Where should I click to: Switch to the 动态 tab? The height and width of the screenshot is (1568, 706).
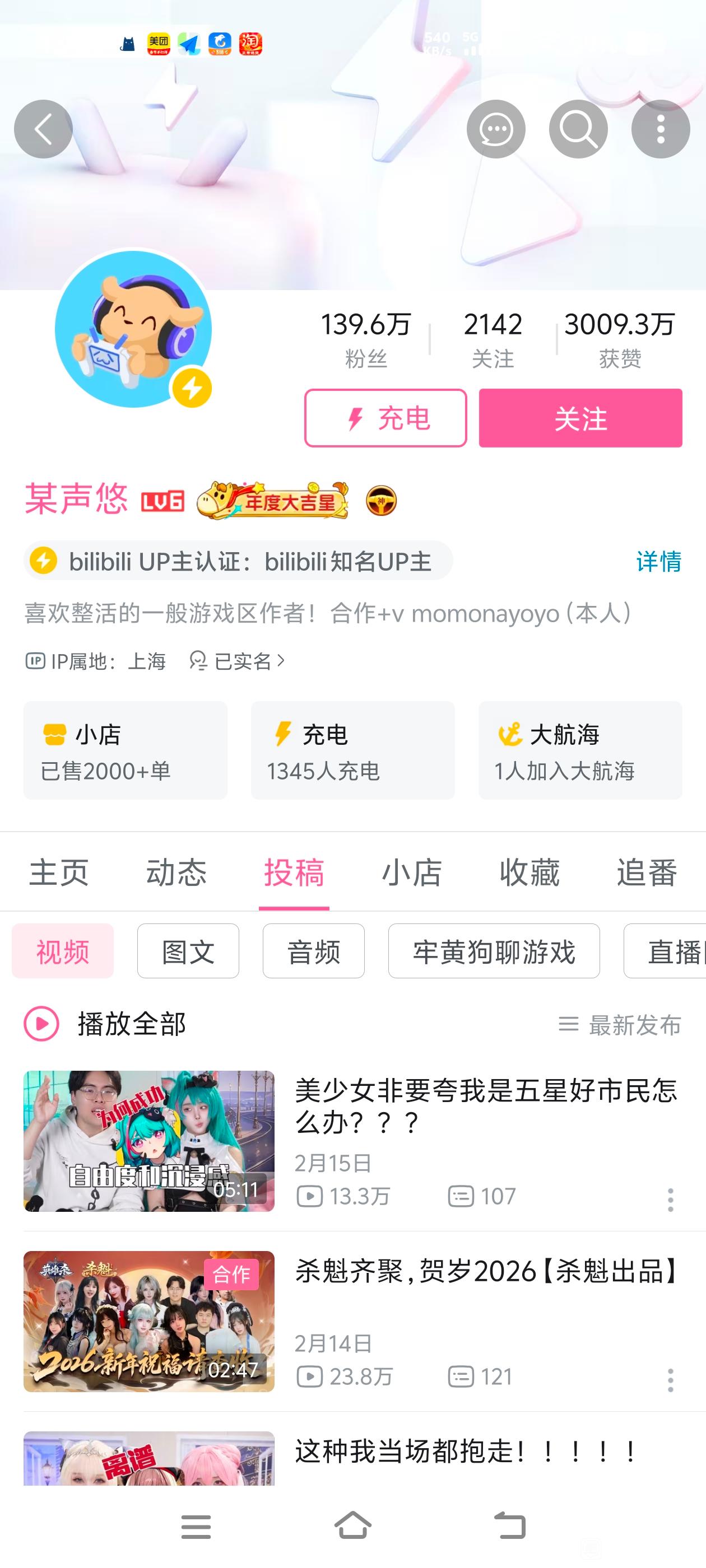click(x=176, y=872)
